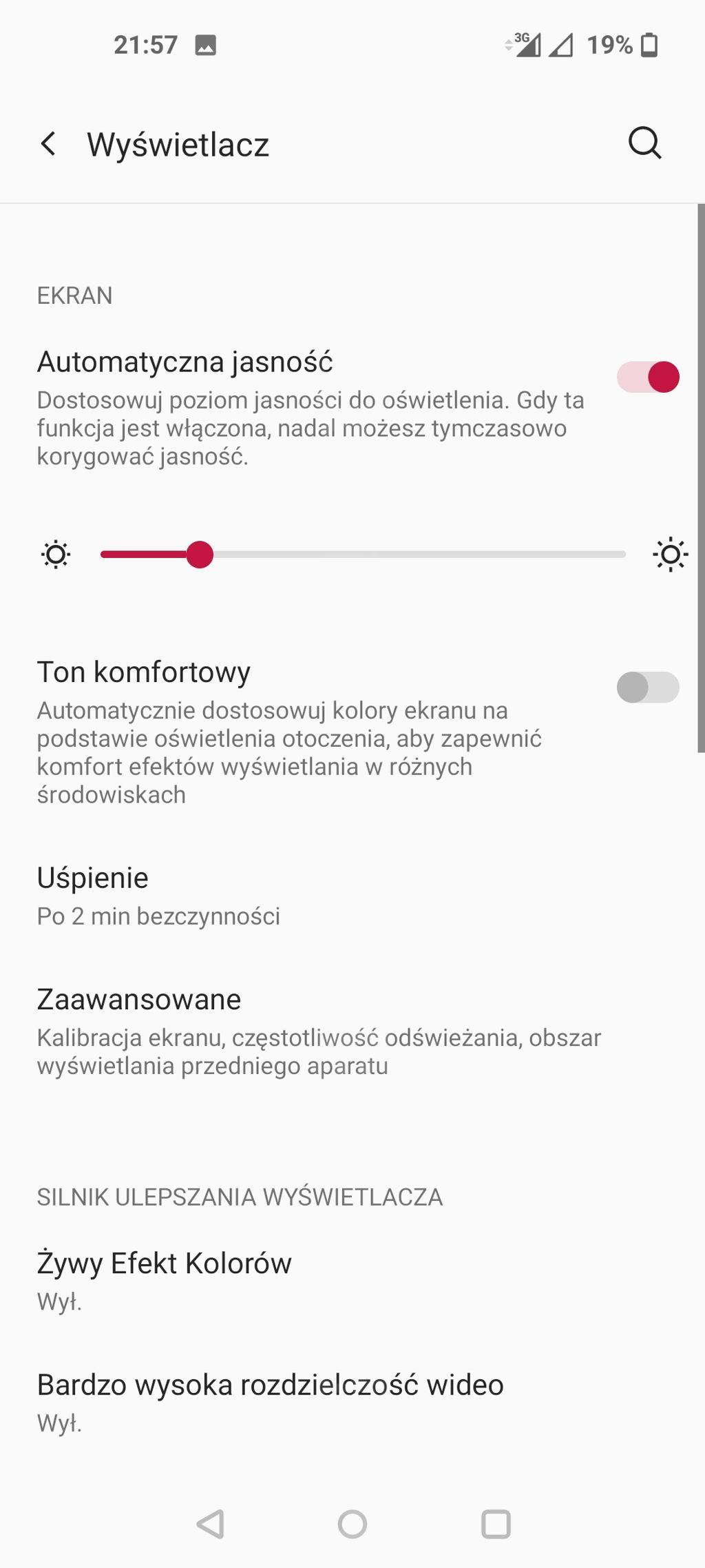Open search in display settings
Viewport: 705px width, 1568px height.
644,143
